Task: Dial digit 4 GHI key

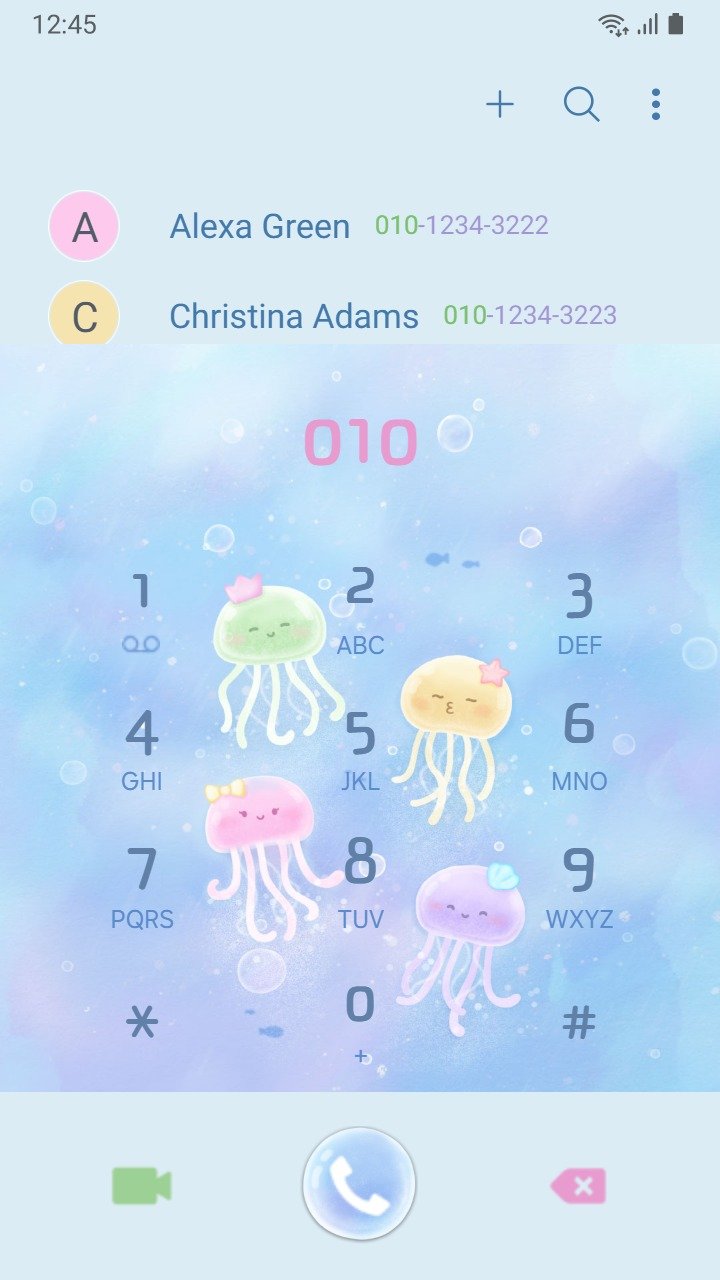Action: pos(141,749)
